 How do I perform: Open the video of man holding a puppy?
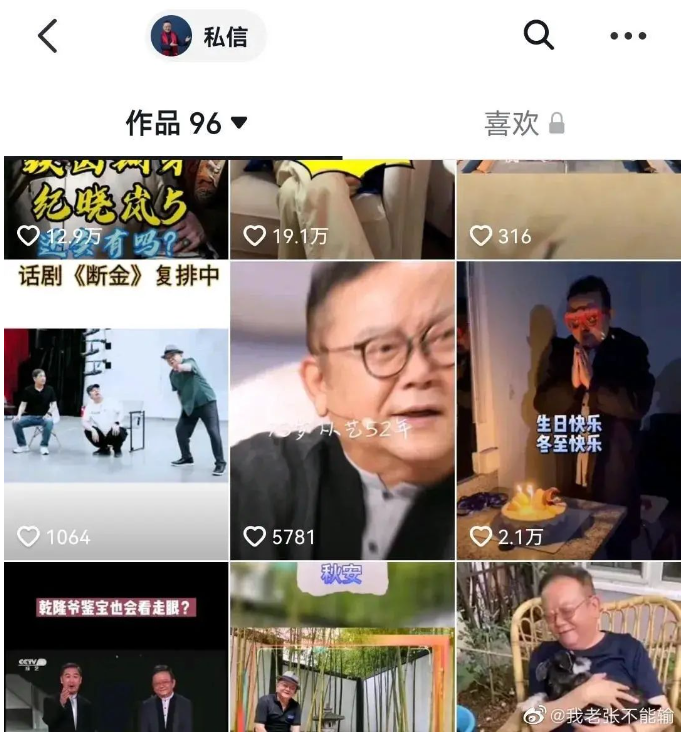(568, 648)
